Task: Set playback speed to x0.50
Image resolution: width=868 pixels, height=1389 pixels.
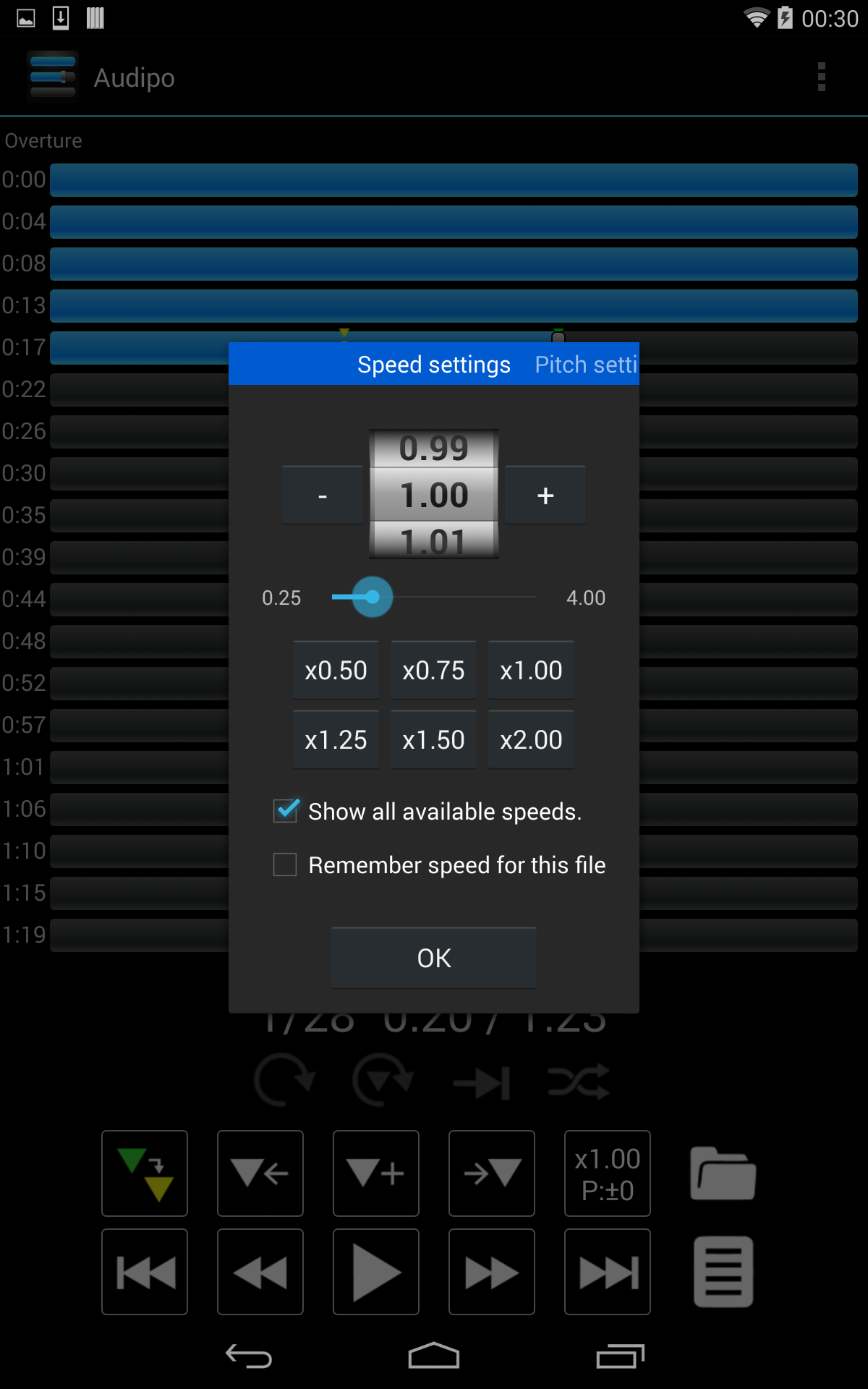Action: [336, 670]
